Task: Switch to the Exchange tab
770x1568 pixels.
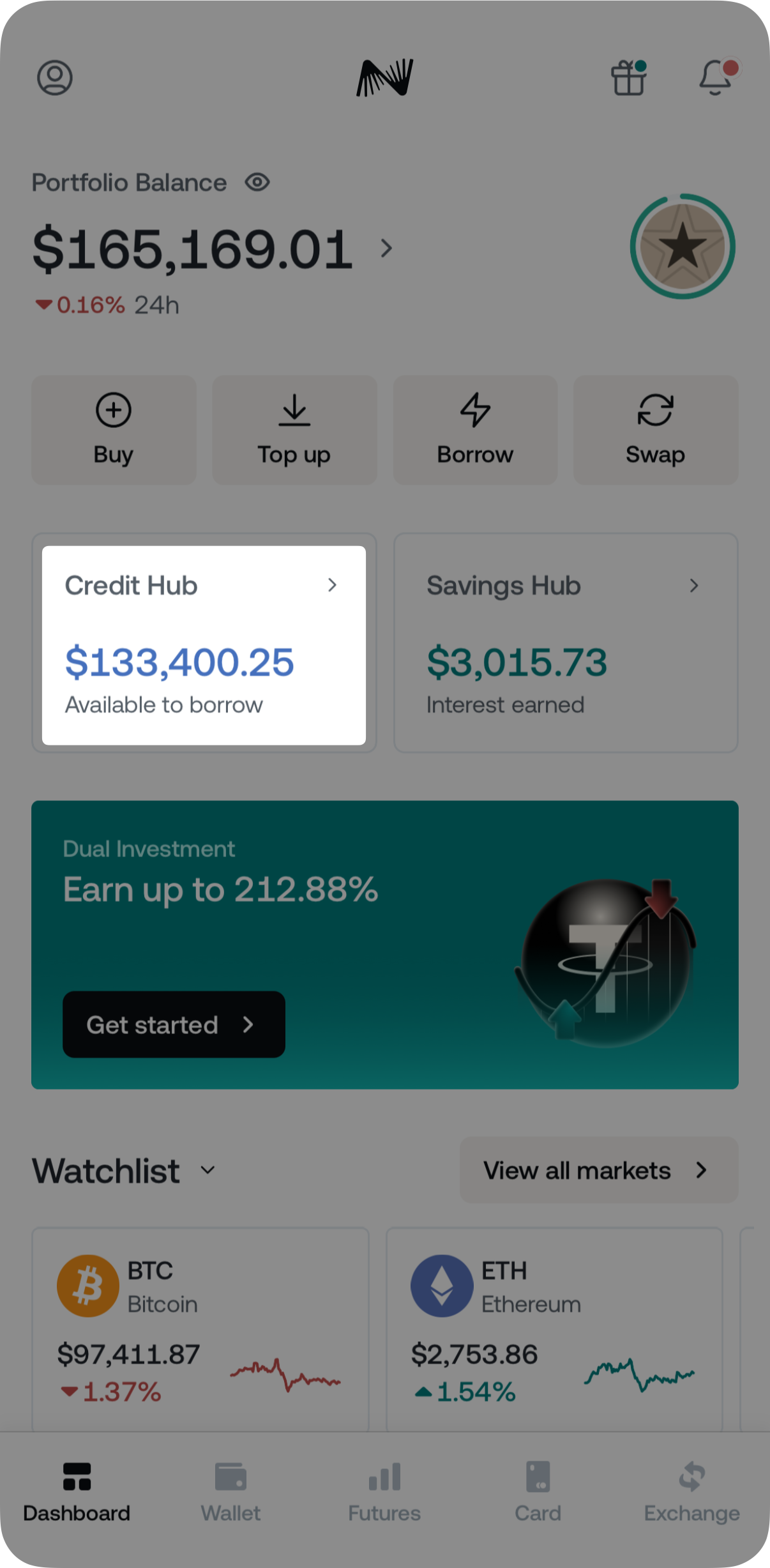Action: point(691,1492)
